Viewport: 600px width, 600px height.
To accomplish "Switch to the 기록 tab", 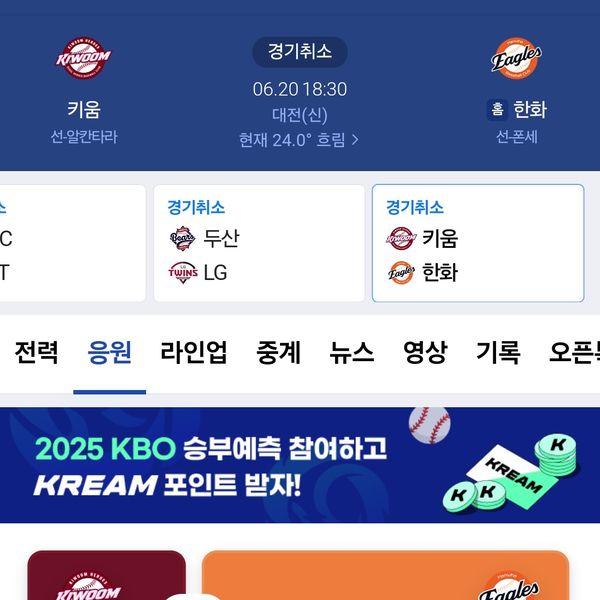I will (x=497, y=352).
